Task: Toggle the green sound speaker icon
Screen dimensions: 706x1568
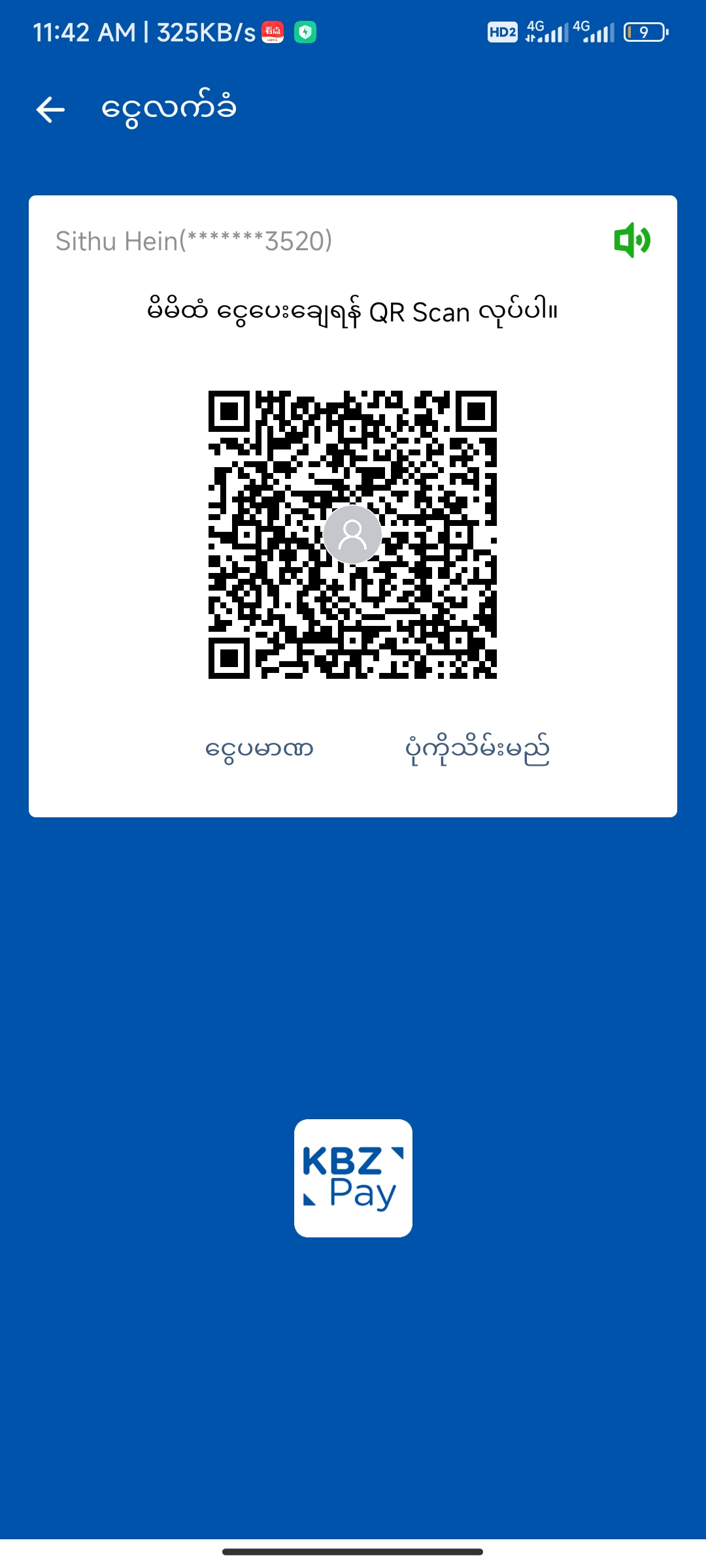Action: click(x=631, y=240)
